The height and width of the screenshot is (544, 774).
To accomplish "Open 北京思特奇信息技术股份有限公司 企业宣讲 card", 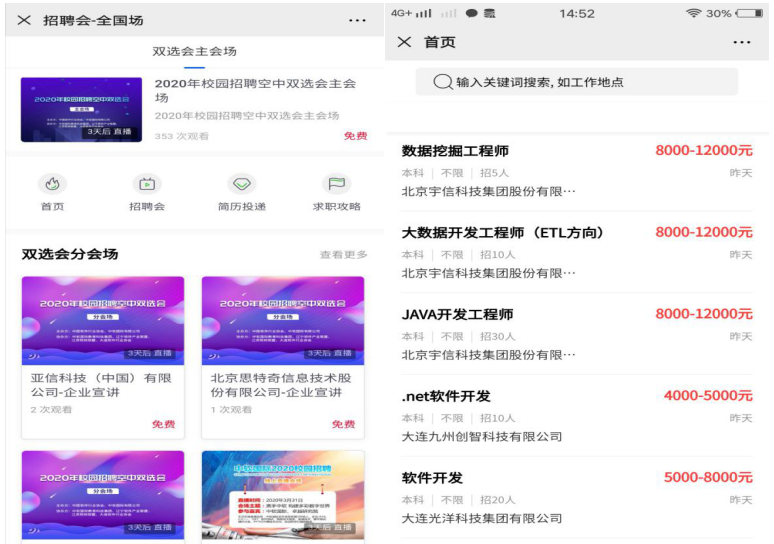I will point(283,356).
